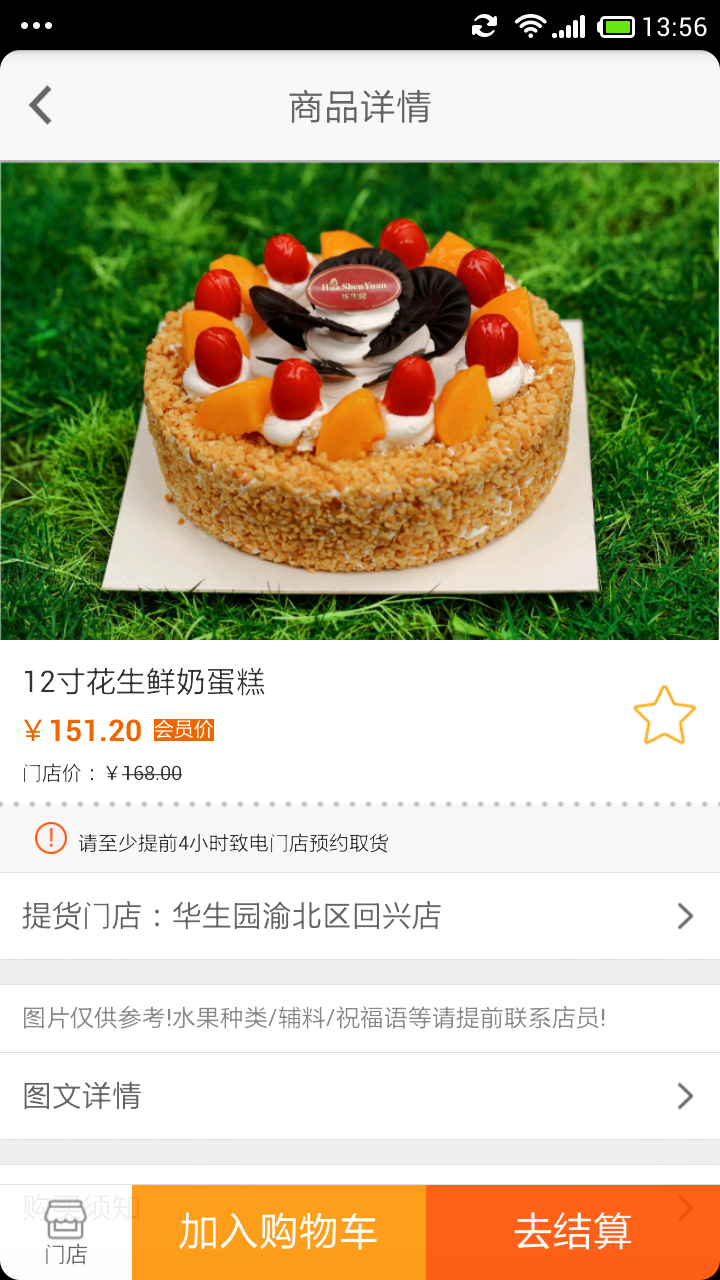720x1280 pixels.
Task: View the cake product photo
Action: [360, 400]
